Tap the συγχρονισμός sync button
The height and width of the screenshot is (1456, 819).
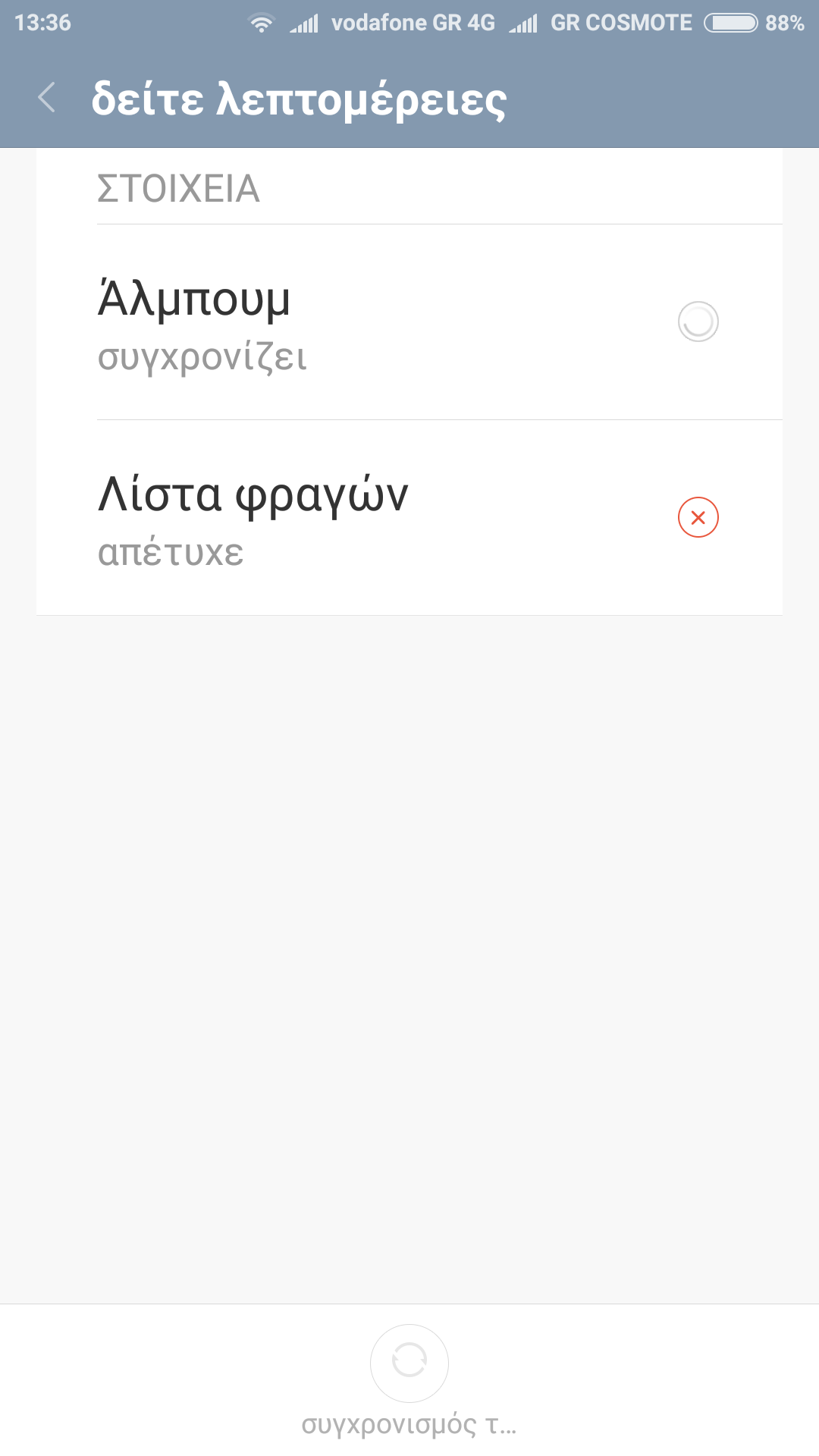(x=409, y=1363)
